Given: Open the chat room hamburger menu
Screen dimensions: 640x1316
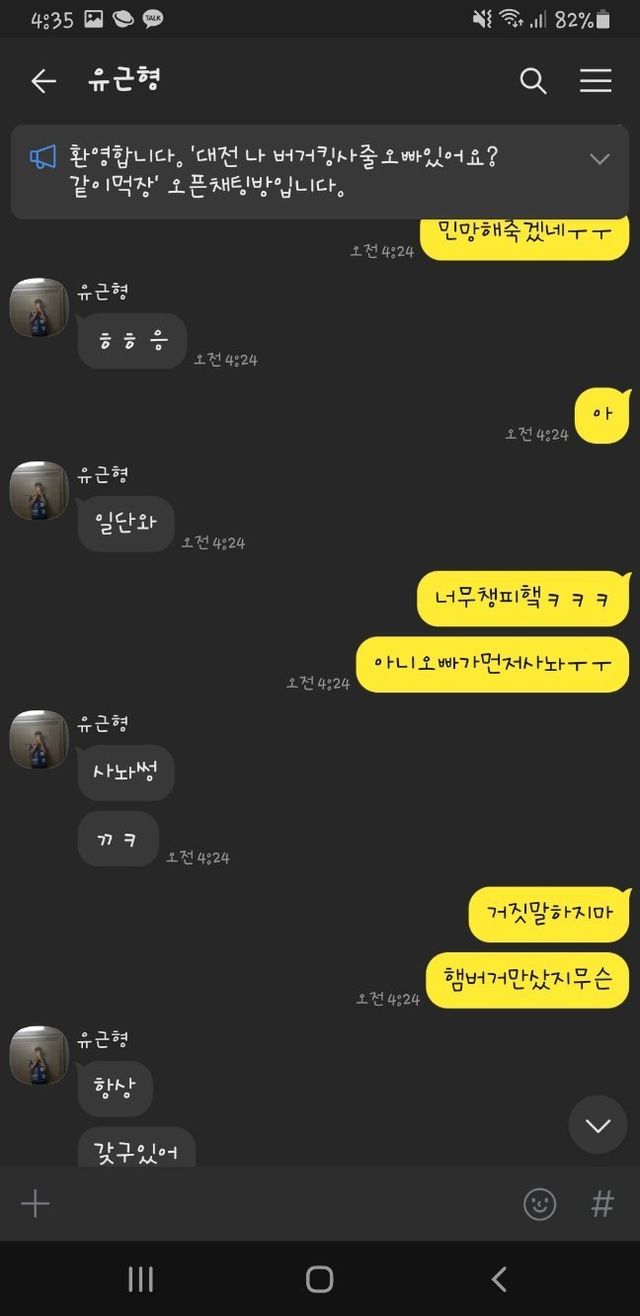Looking at the screenshot, I should click(x=596, y=82).
